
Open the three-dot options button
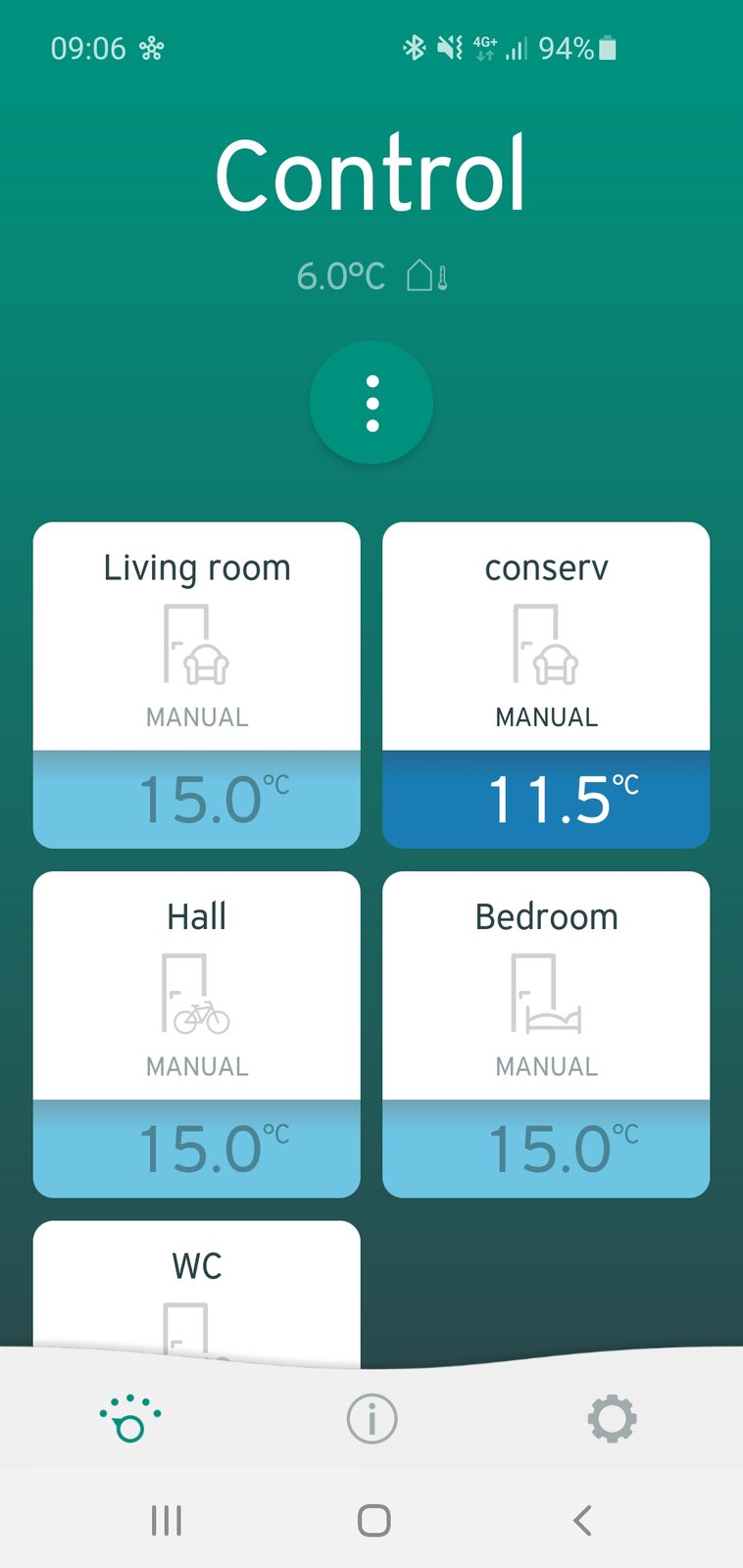click(371, 403)
